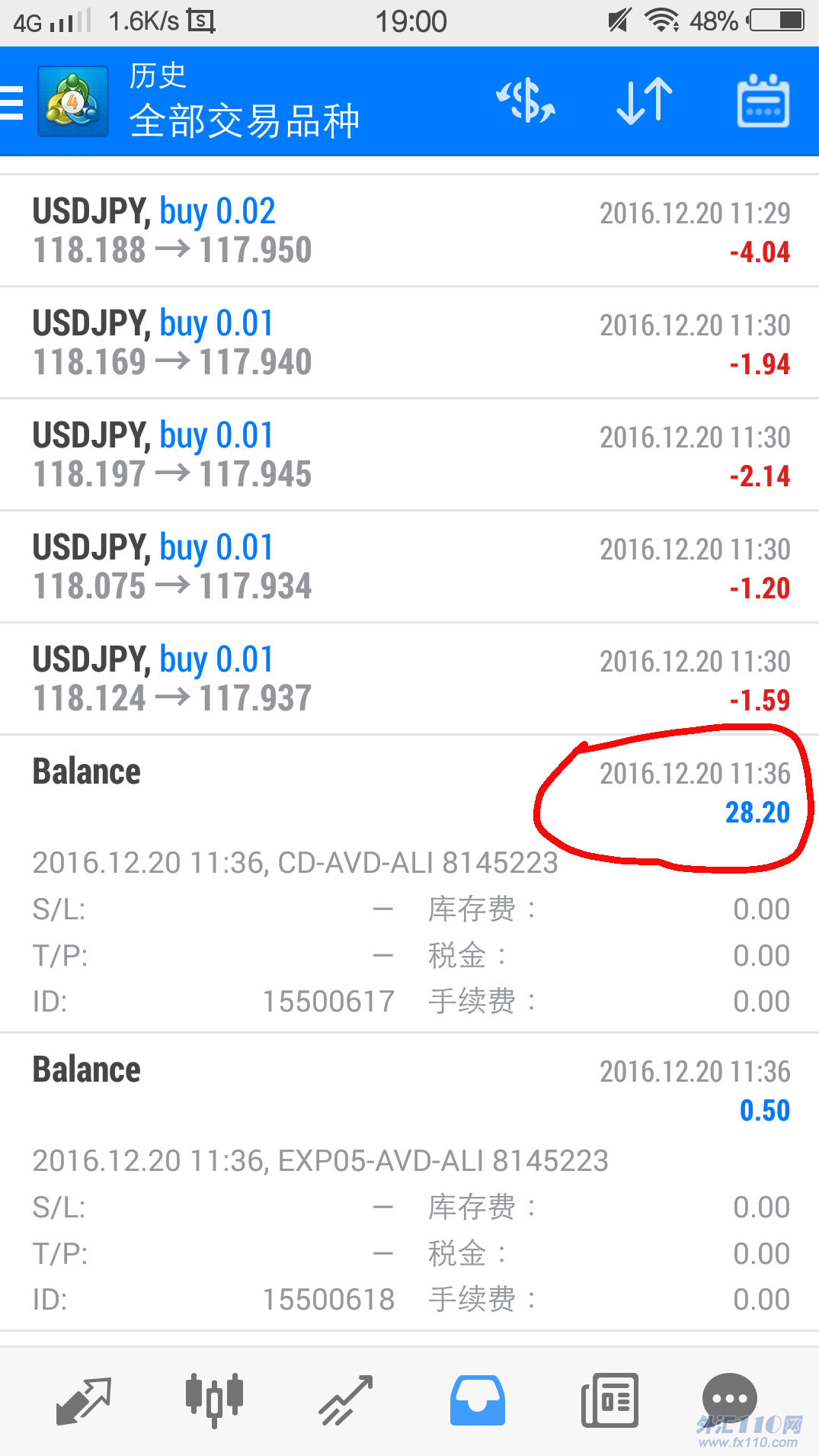Select the History inbox tab
819x1456 pixels.
477,1400
